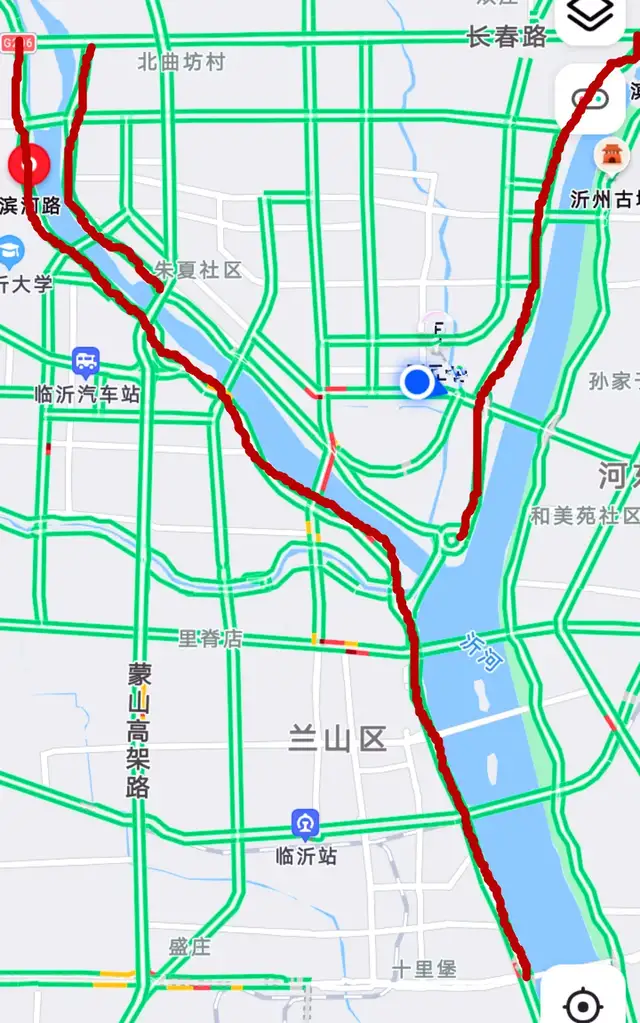Tap the 临沂站 railway station marker
Image resolution: width=640 pixels, height=1023 pixels.
pos(306,824)
